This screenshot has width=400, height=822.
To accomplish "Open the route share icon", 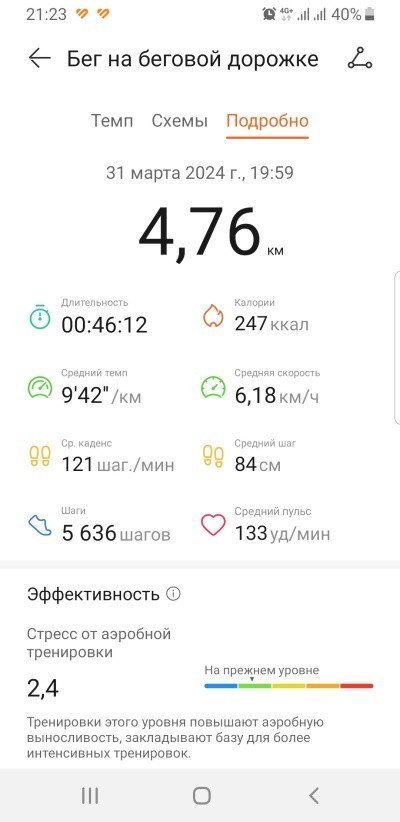I will 360,58.
